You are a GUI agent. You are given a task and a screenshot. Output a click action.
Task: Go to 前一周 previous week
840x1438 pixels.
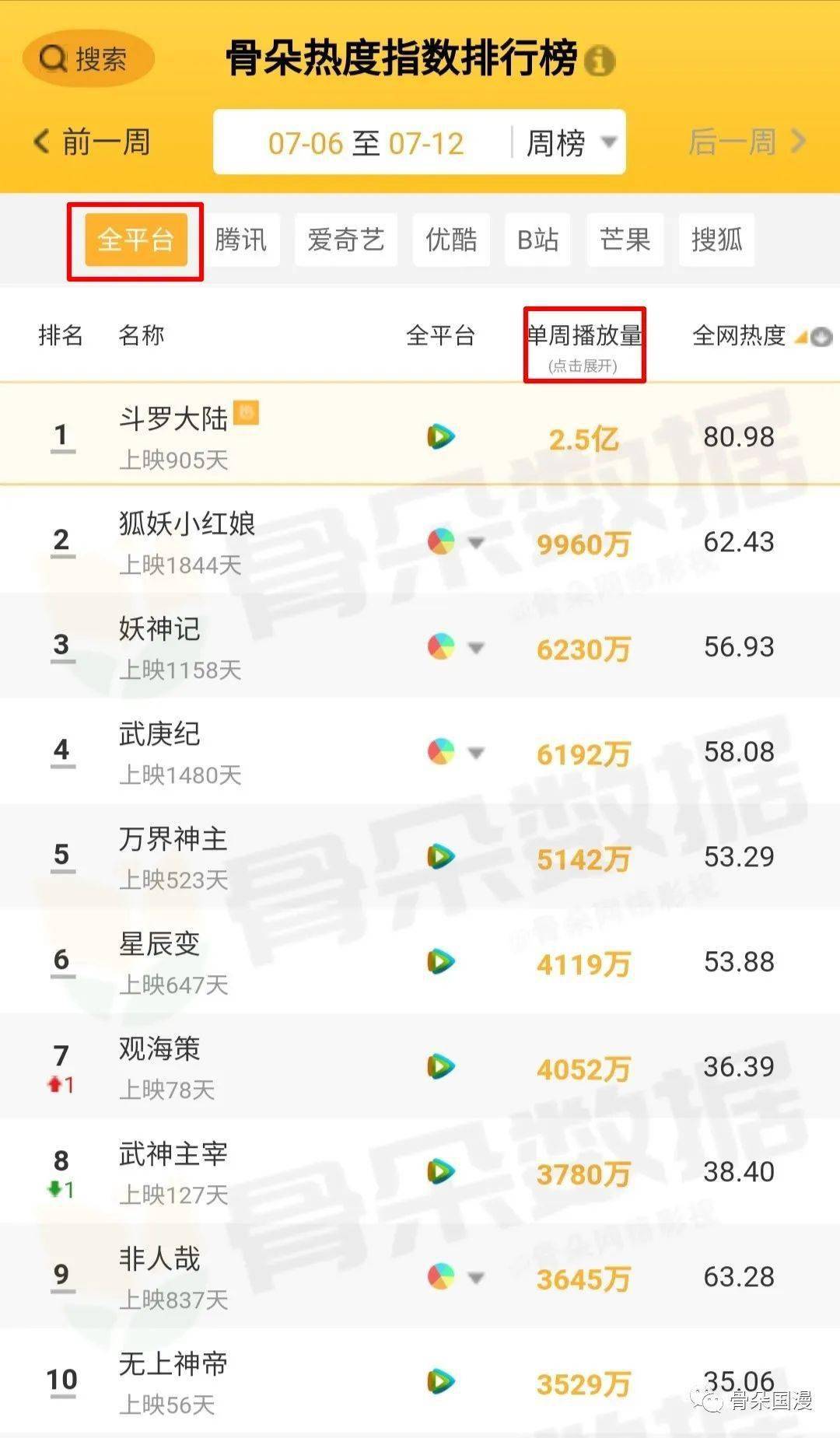point(93,142)
